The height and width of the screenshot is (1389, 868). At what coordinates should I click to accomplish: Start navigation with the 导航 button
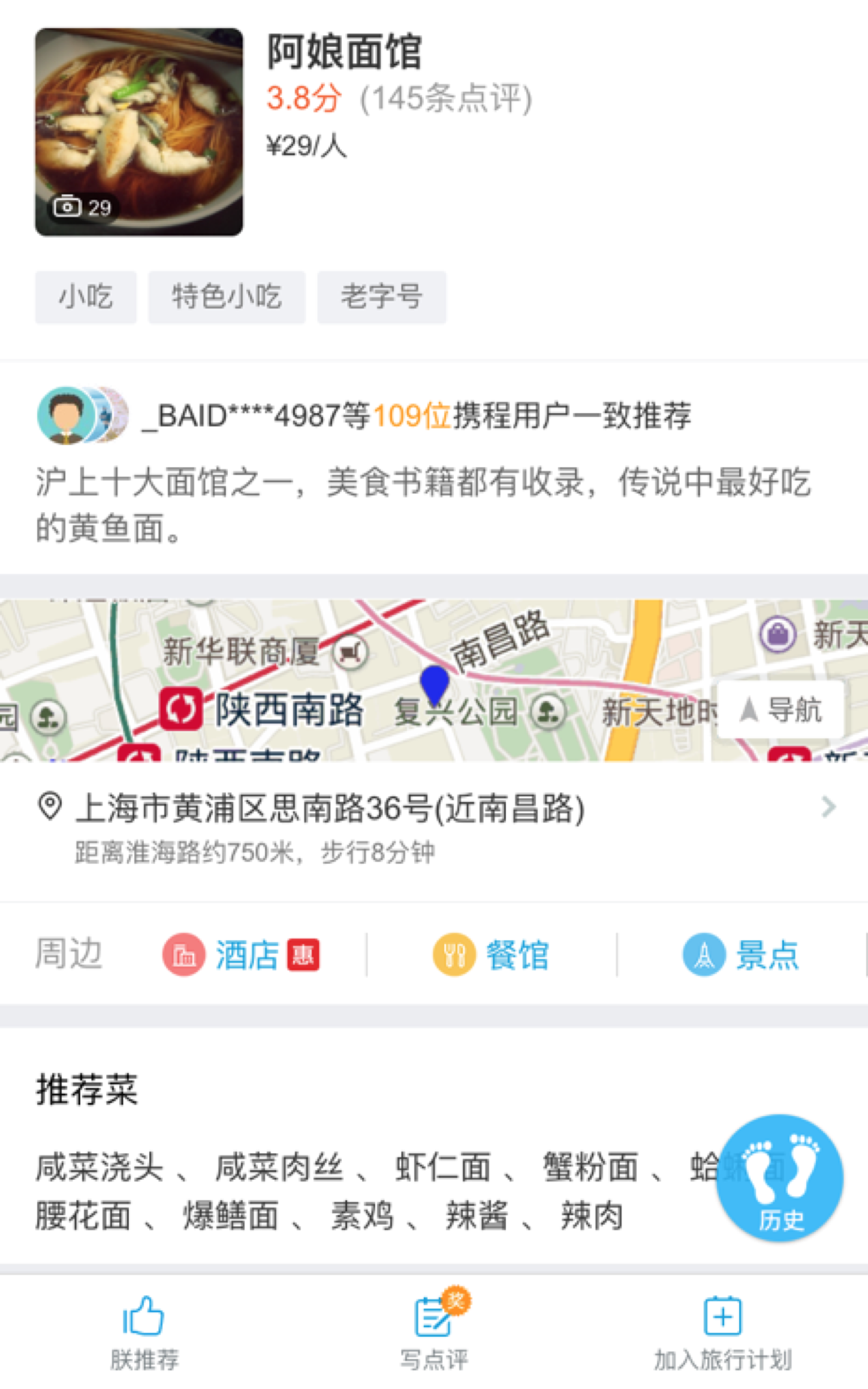point(781,710)
